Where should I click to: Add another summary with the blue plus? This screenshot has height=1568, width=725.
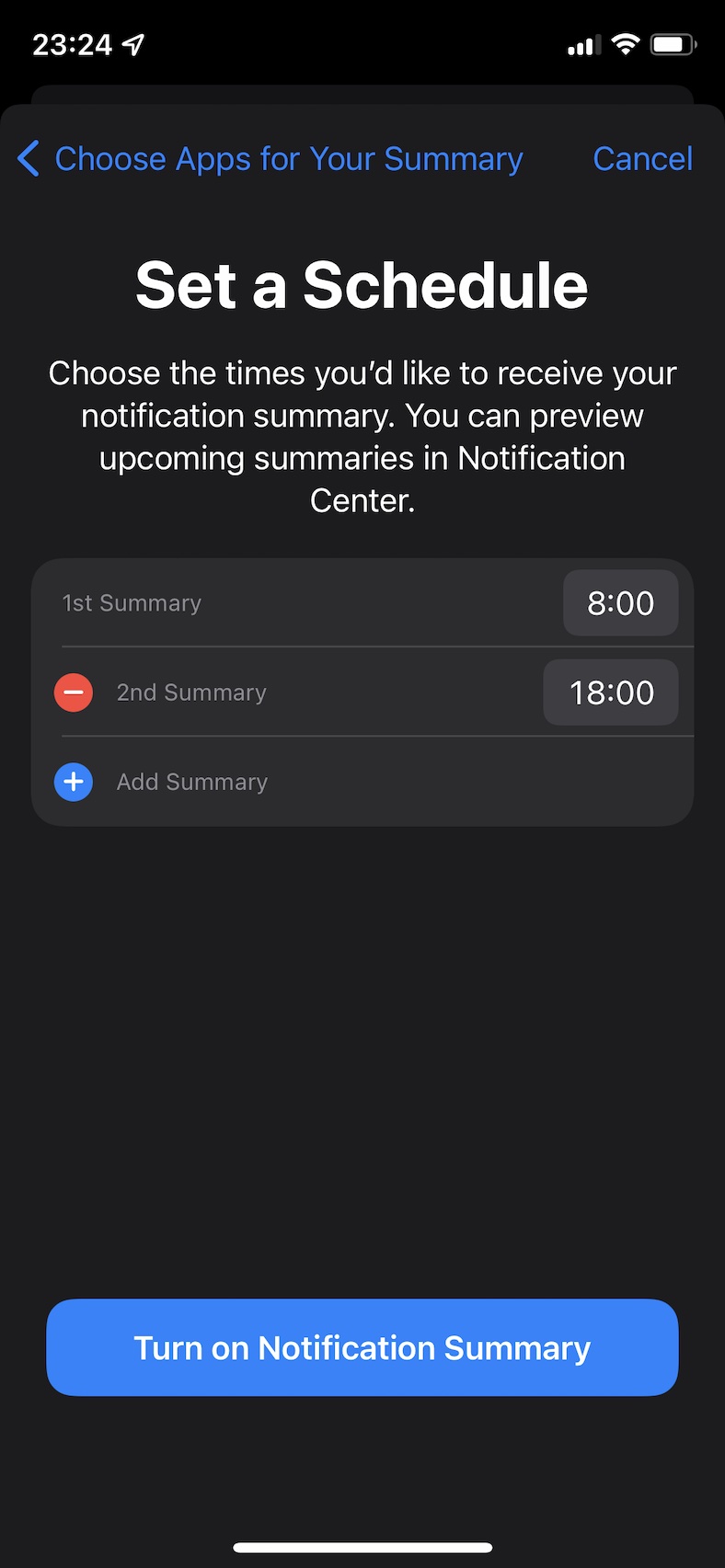click(x=74, y=782)
